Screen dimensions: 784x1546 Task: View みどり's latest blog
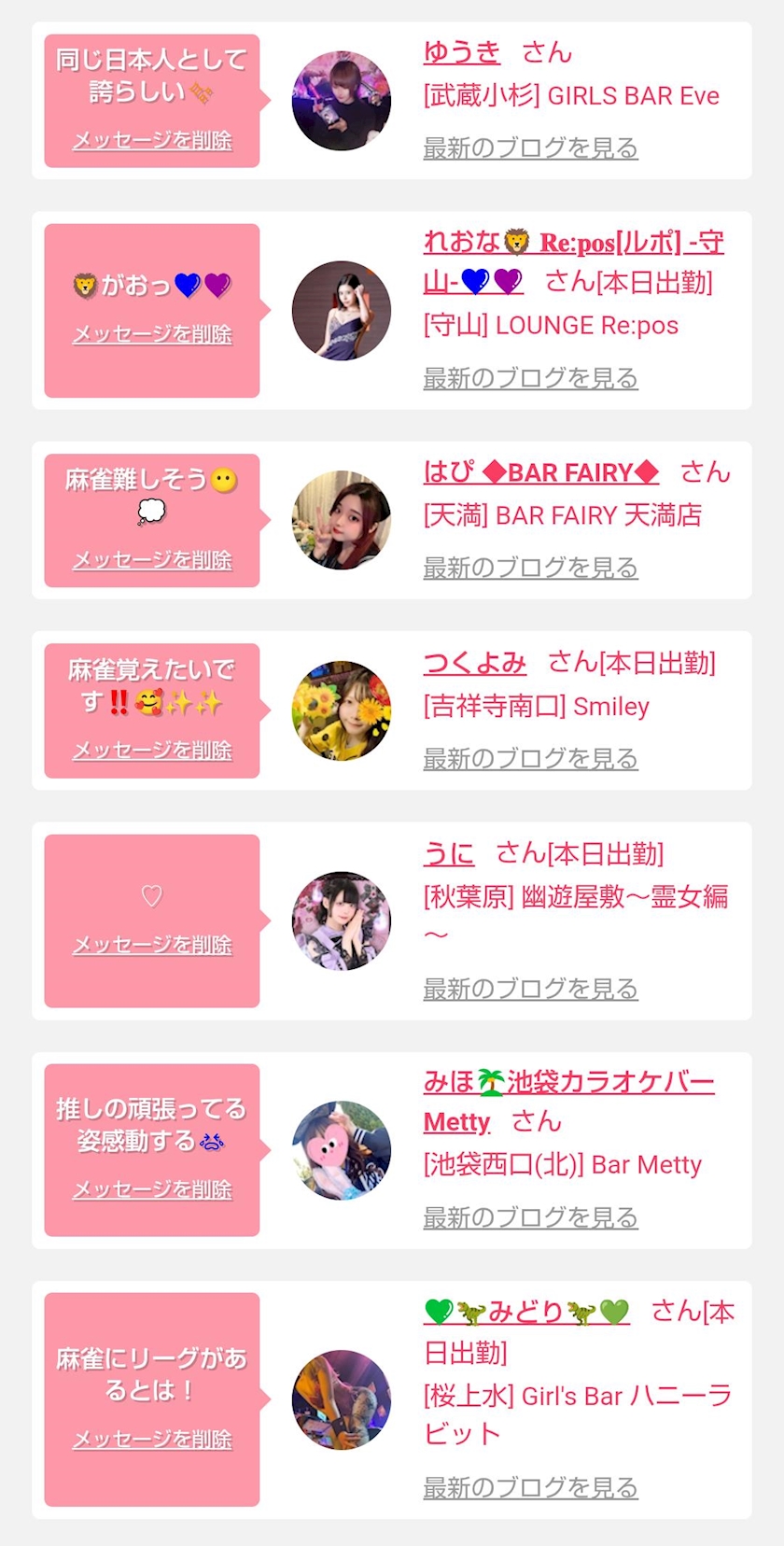(530, 1487)
